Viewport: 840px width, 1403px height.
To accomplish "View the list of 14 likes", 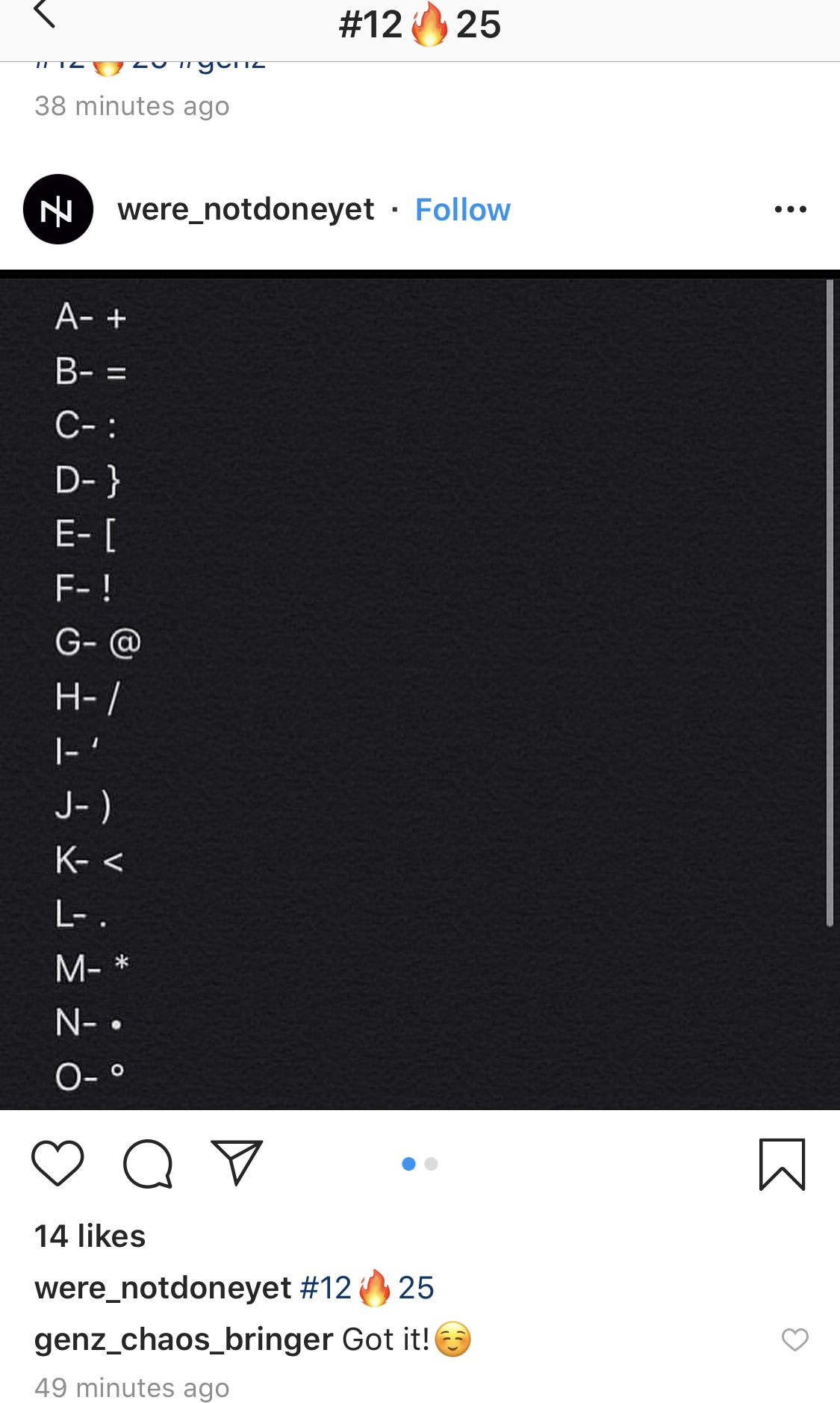I will [90, 1236].
